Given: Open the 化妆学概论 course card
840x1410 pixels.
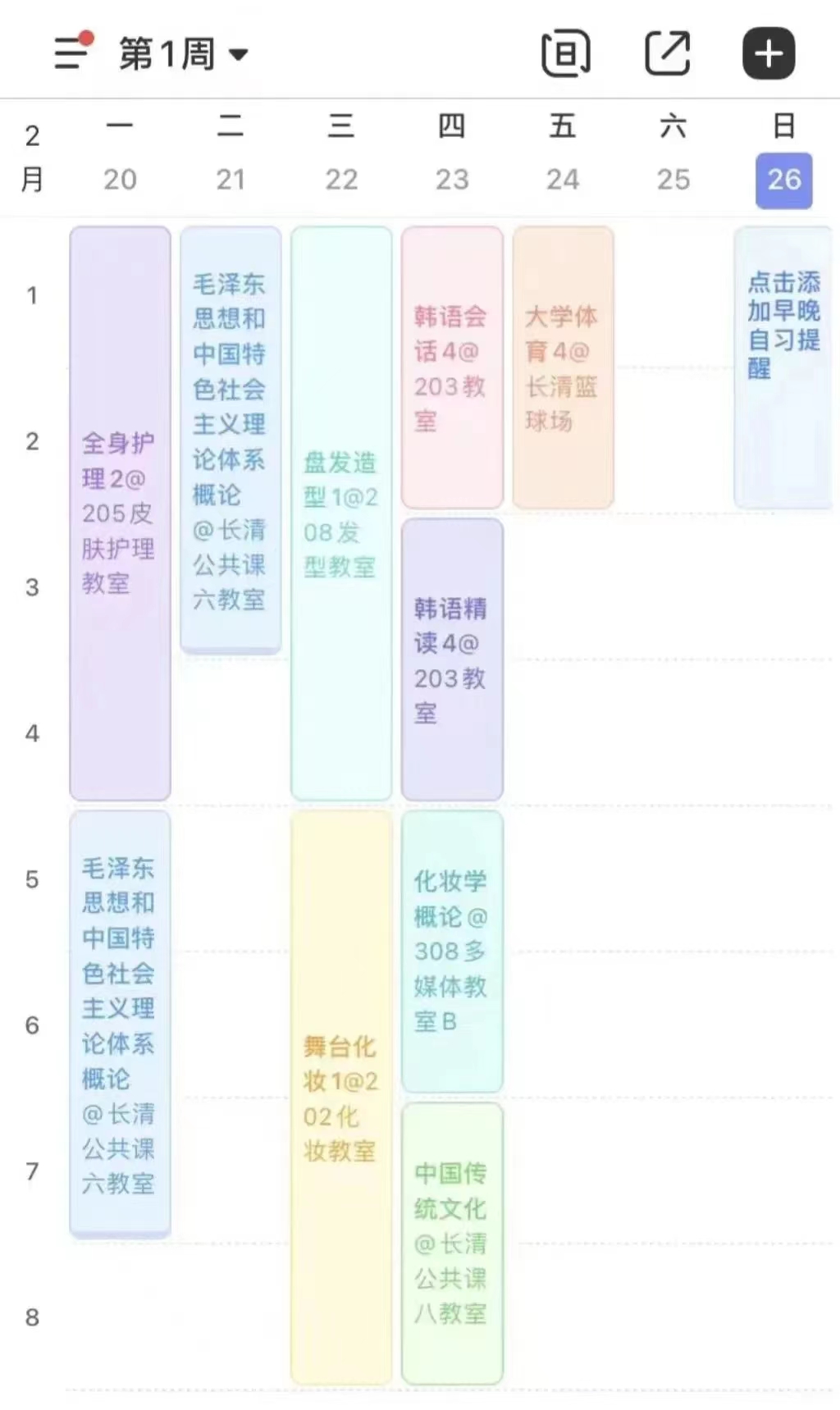Looking at the screenshot, I should 452,951.
